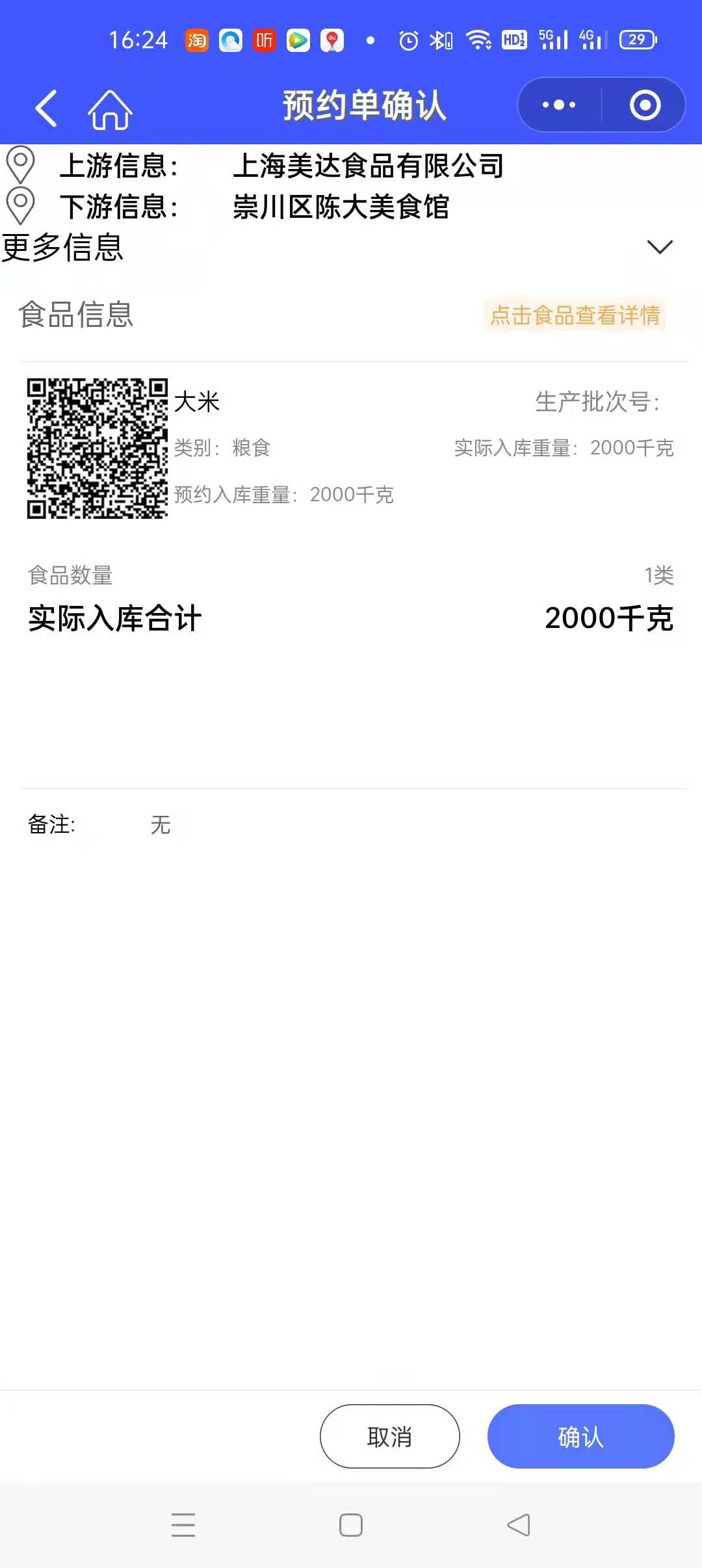Open recent apps from navigation bar
Viewport: 702px width, 1568px height.
(x=183, y=1524)
